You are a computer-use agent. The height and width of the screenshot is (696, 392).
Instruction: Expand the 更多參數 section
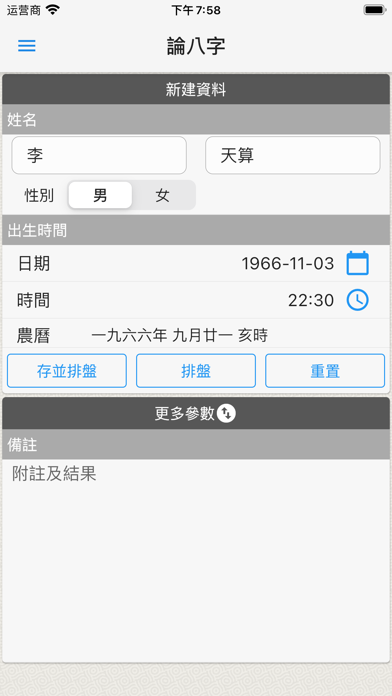click(x=196, y=413)
